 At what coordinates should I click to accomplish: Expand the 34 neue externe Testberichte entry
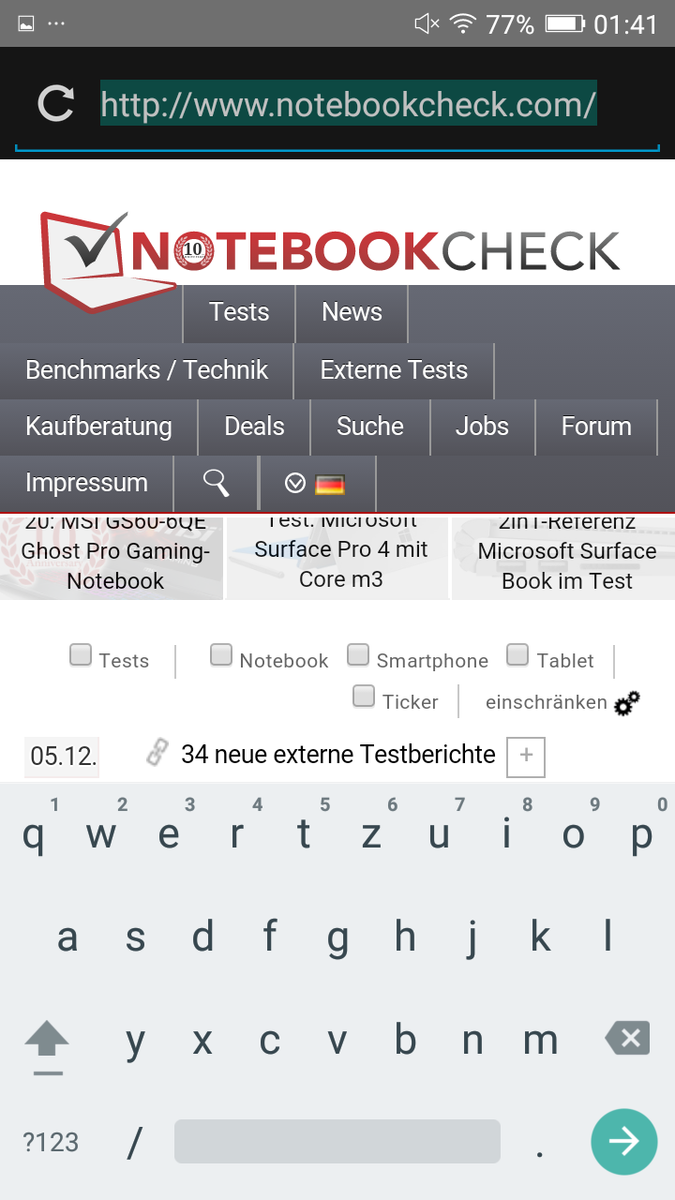[526, 757]
